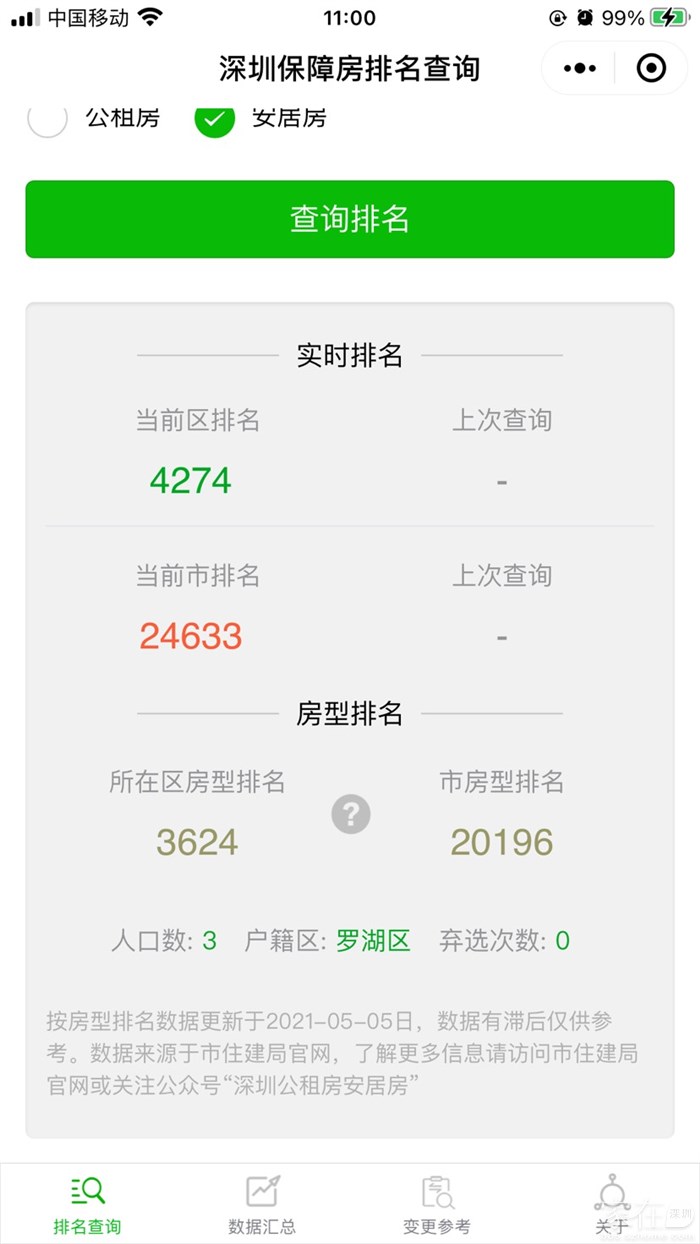700x1244 pixels.
Task: Switch to the 数据汇总 tab
Action: click(x=262, y=1204)
